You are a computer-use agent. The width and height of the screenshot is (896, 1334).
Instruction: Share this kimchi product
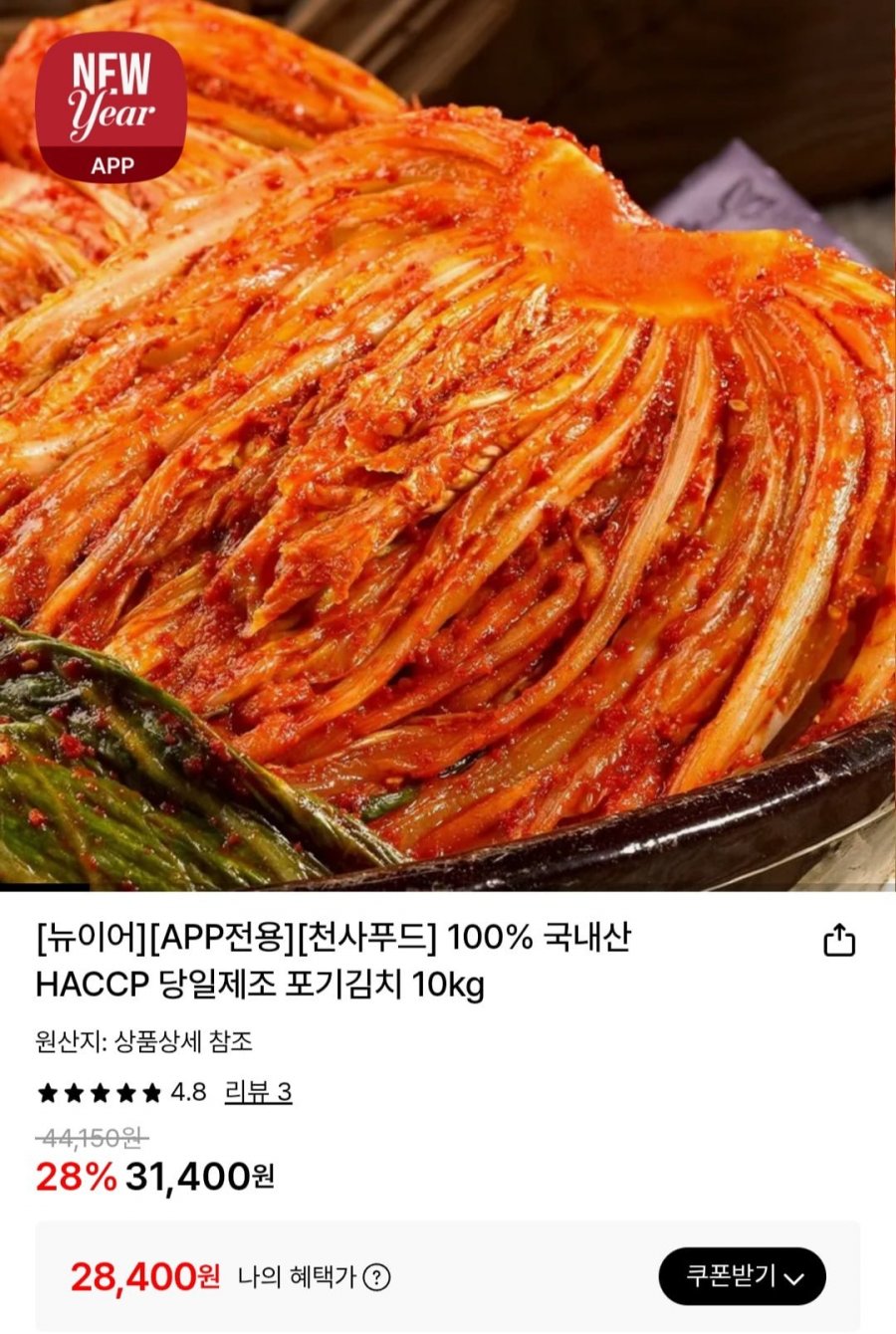click(x=838, y=941)
